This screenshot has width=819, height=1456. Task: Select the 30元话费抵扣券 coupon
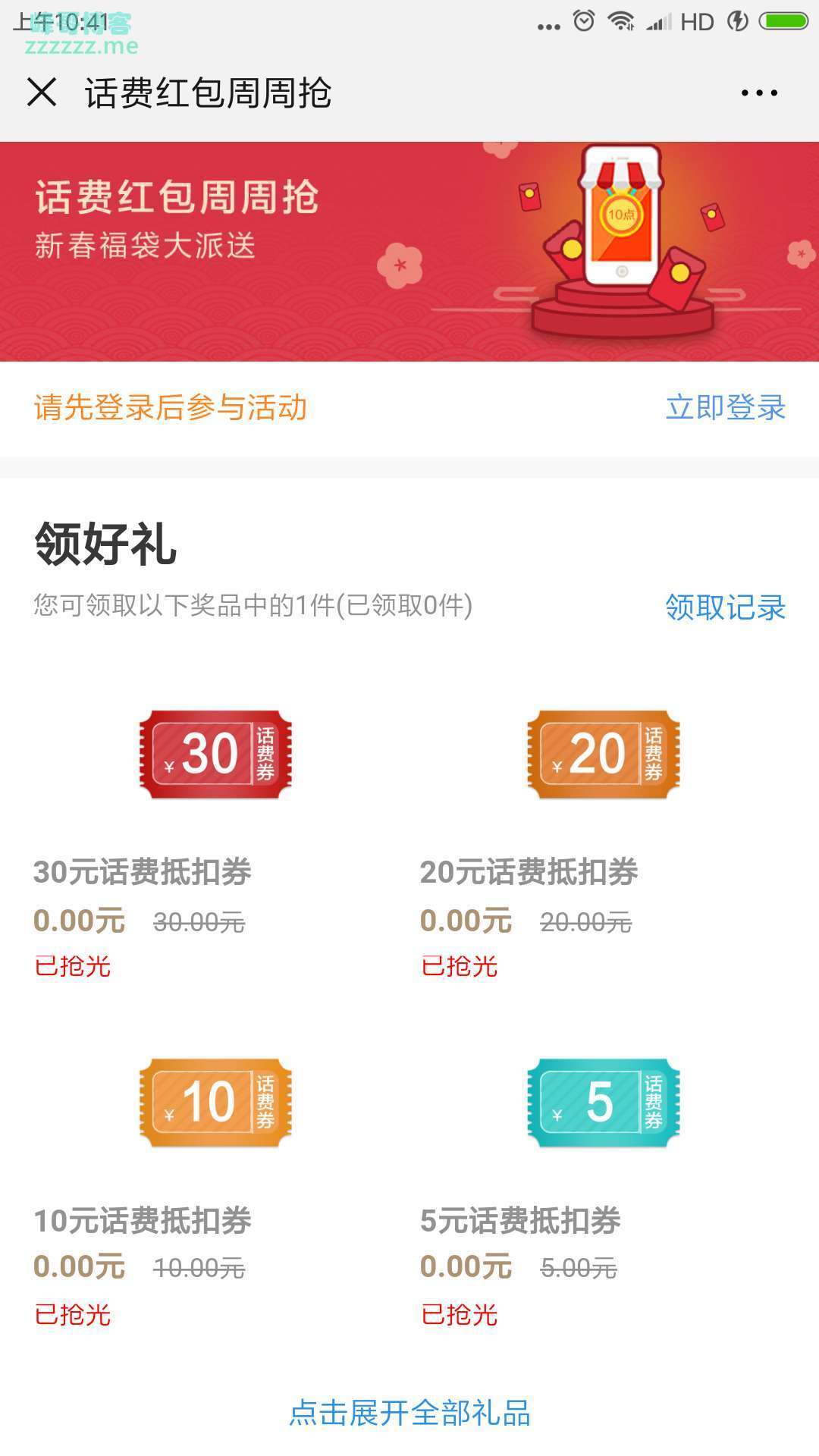(215, 755)
